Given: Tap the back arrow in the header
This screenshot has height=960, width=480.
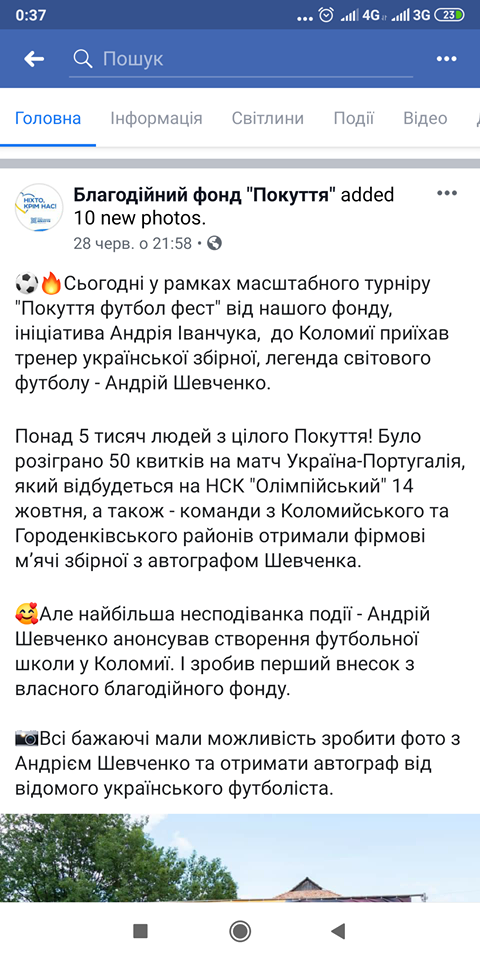Looking at the screenshot, I should tap(34, 59).
